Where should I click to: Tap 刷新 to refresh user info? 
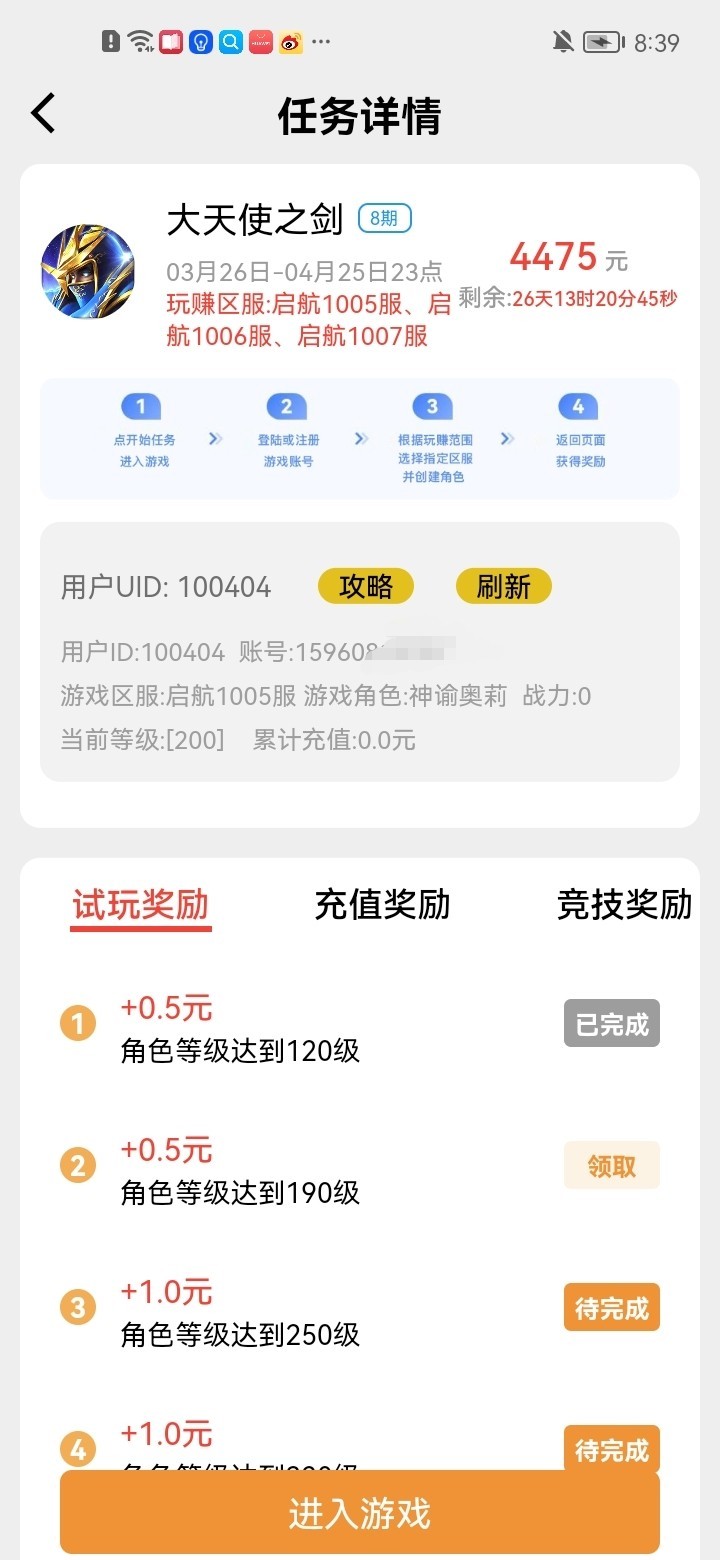(x=503, y=587)
